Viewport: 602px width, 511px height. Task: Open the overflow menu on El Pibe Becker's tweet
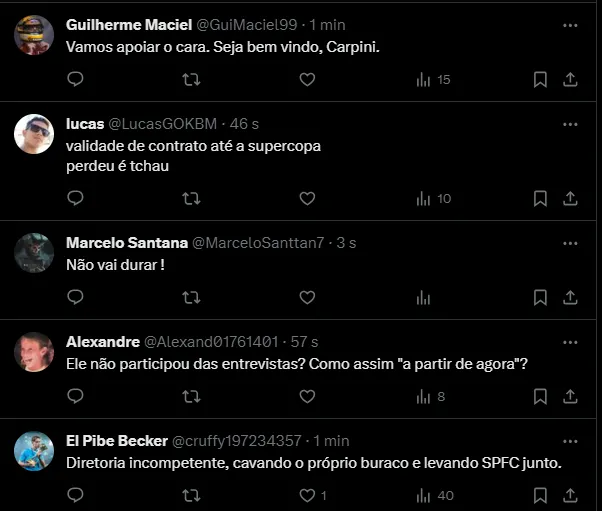coord(570,440)
